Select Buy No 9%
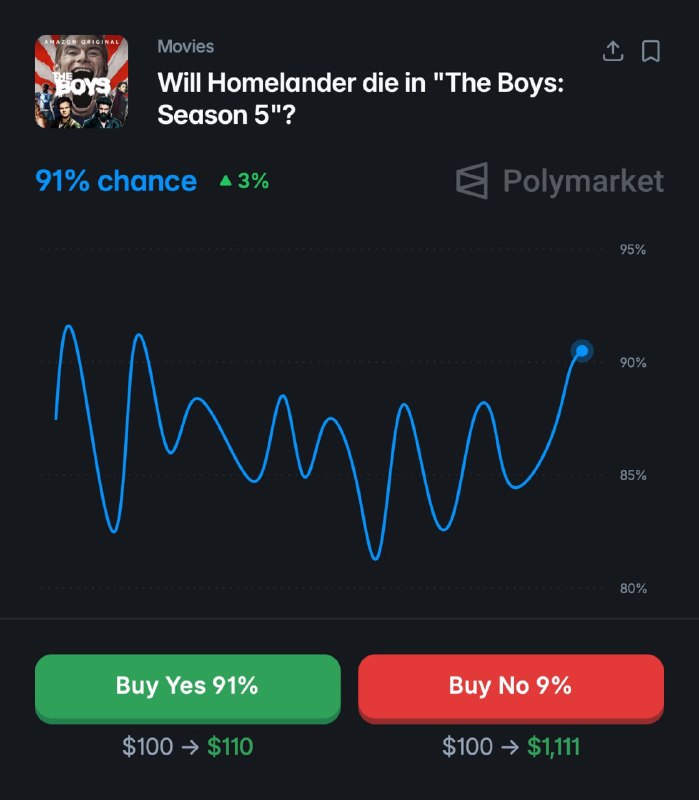The image size is (699, 800). point(510,686)
